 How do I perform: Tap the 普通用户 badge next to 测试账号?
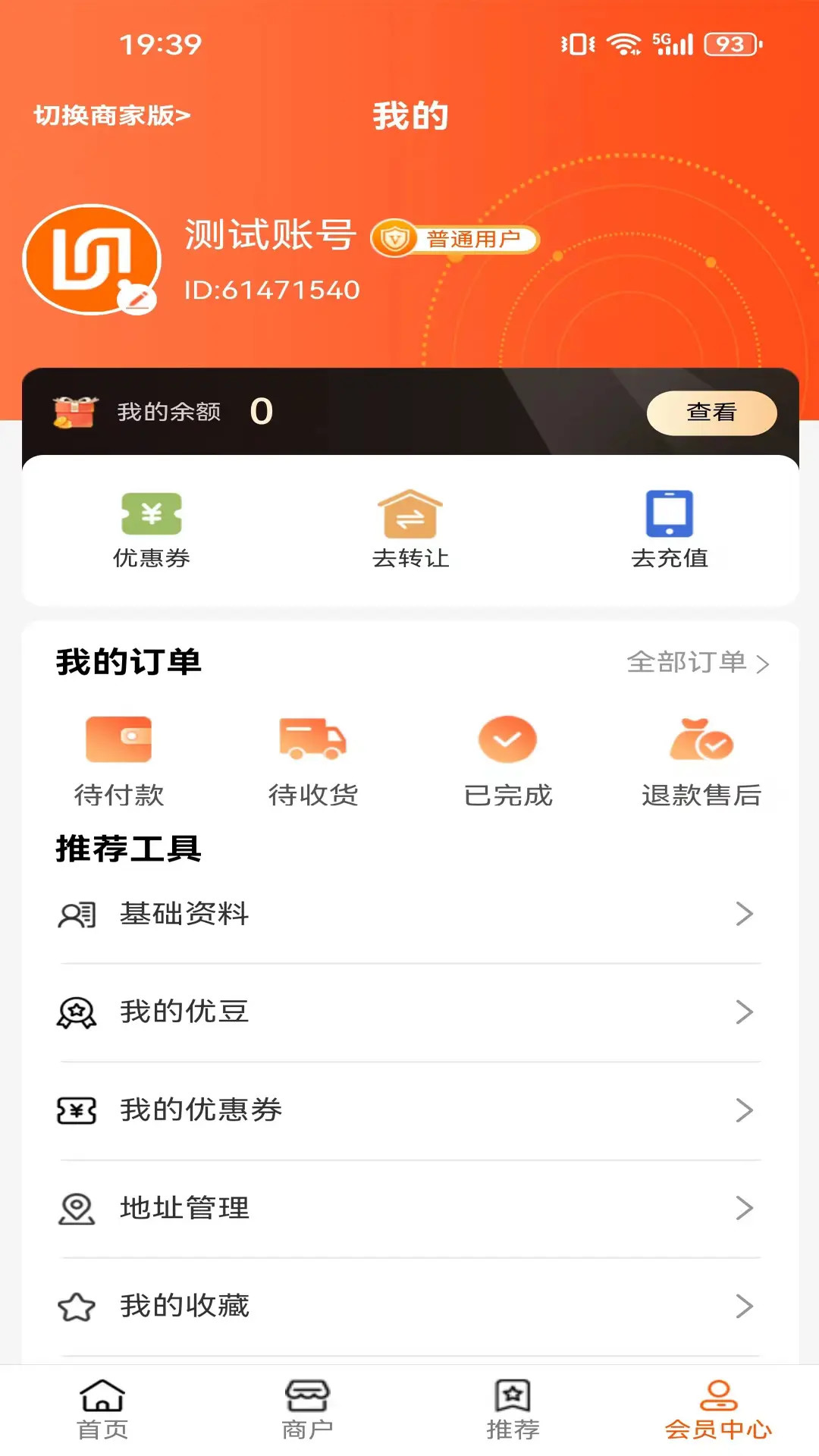click(x=456, y=239)
